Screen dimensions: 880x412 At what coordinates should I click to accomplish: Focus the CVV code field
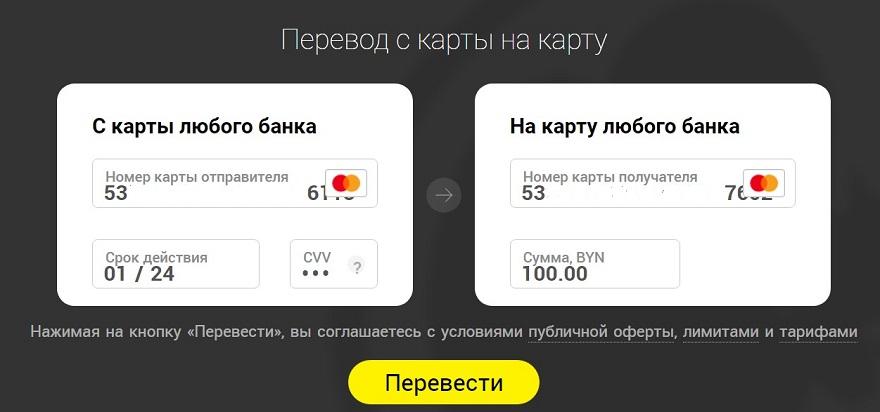318,265
